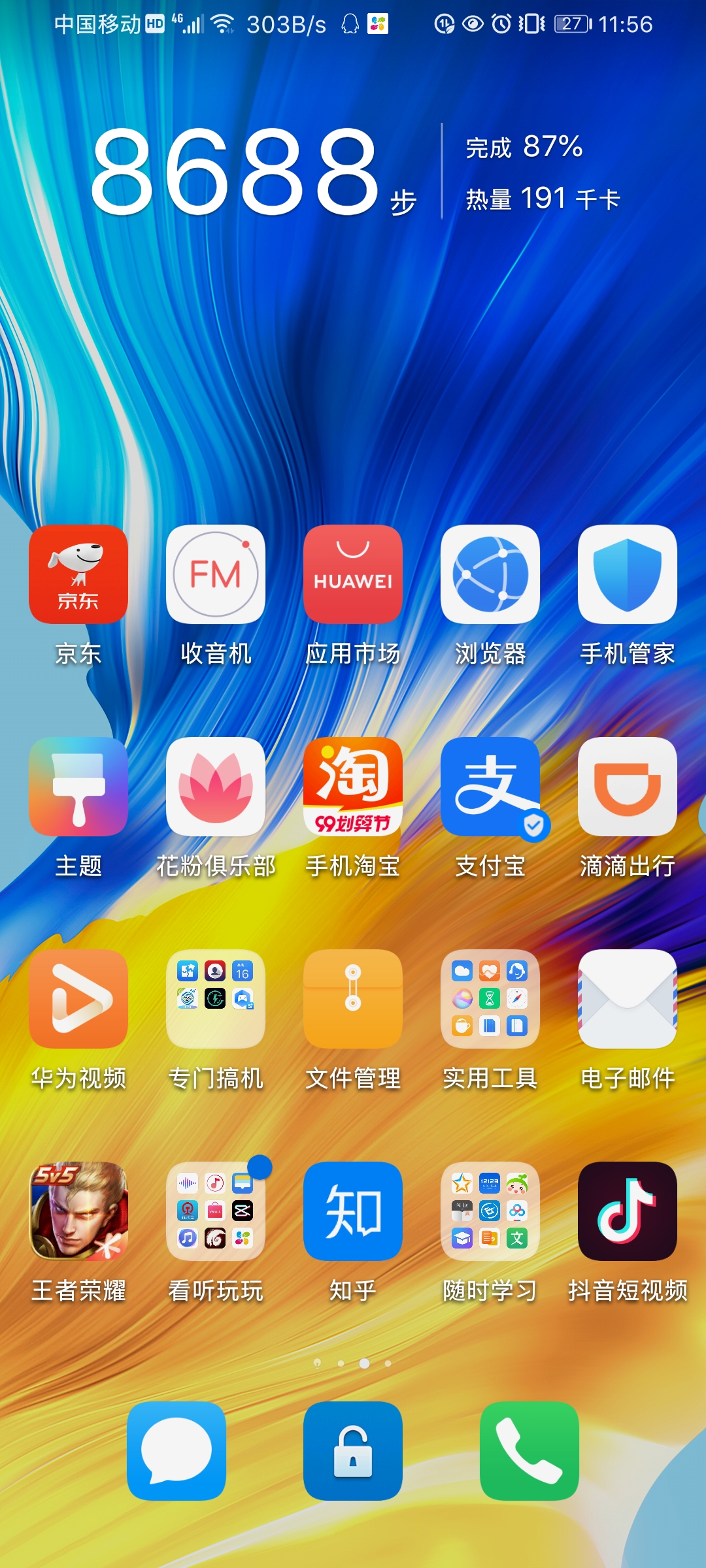706x1568 pixels.
Task: Open Phone Manager 手机管家
Action: click(628, 574)
